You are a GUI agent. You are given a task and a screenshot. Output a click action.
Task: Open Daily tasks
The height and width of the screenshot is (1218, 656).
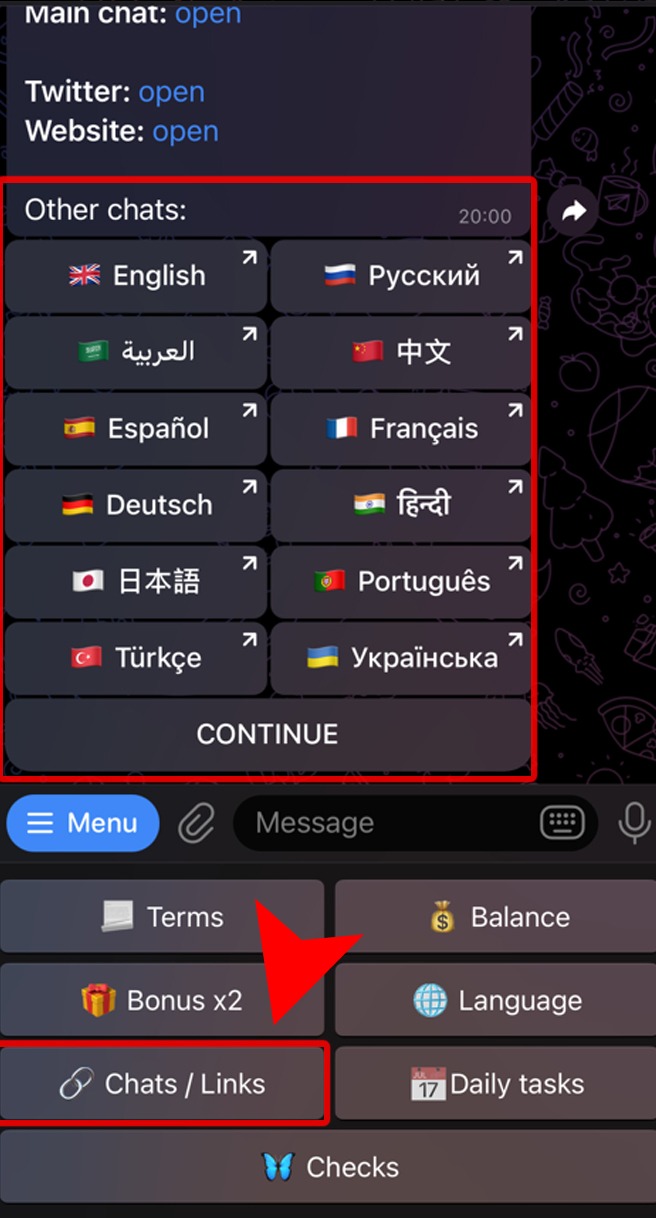(x=495, y=1084)
